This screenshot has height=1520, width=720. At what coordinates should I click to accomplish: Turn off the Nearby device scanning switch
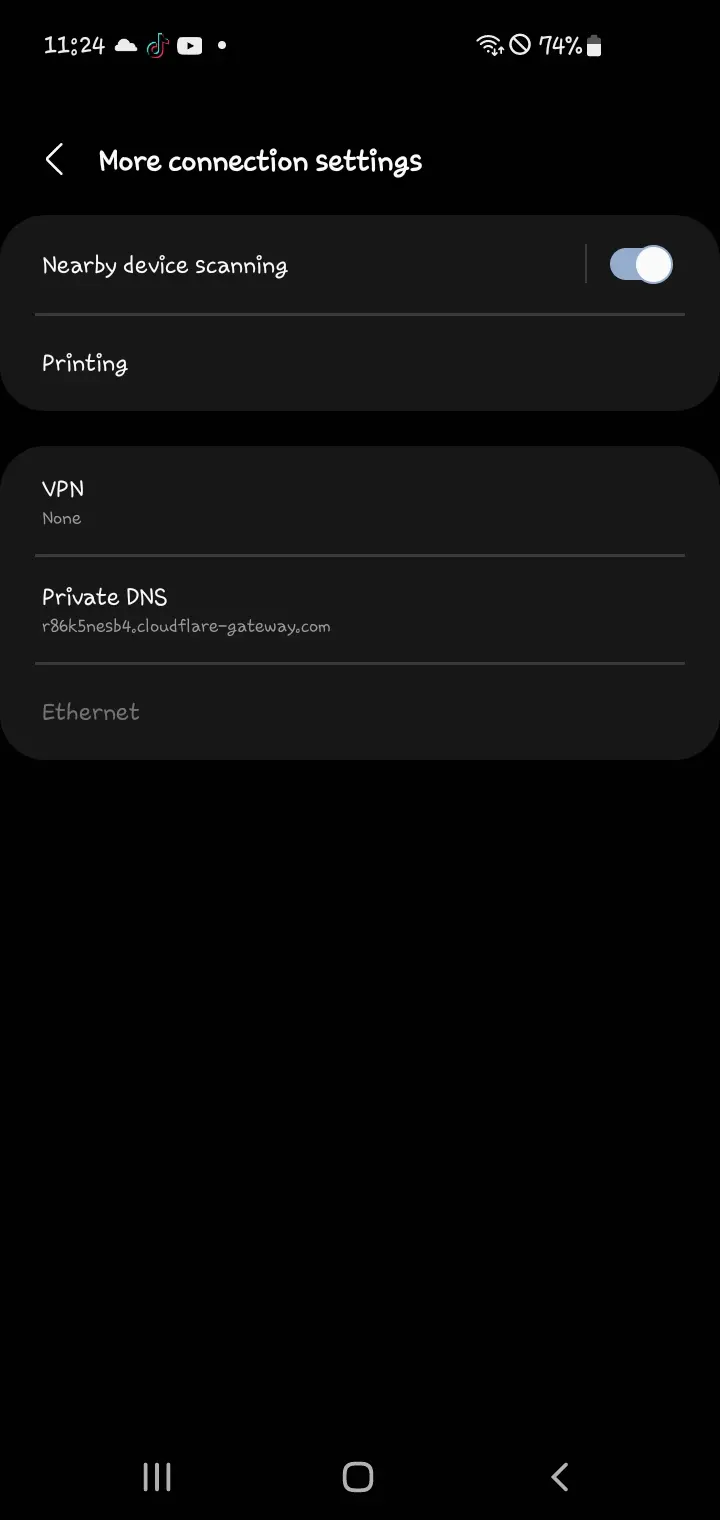(641, 265)
